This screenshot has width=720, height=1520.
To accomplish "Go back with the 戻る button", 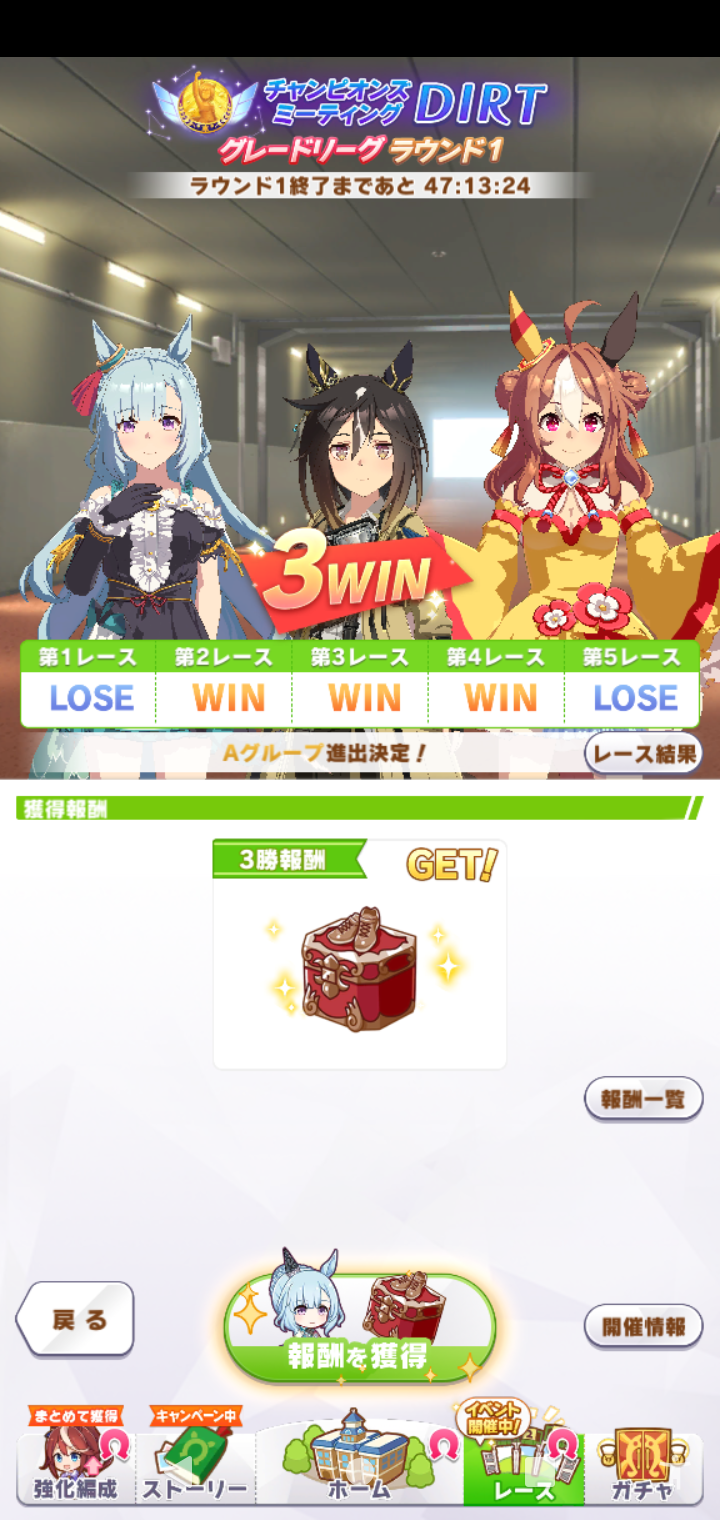I will point(76,1319).
